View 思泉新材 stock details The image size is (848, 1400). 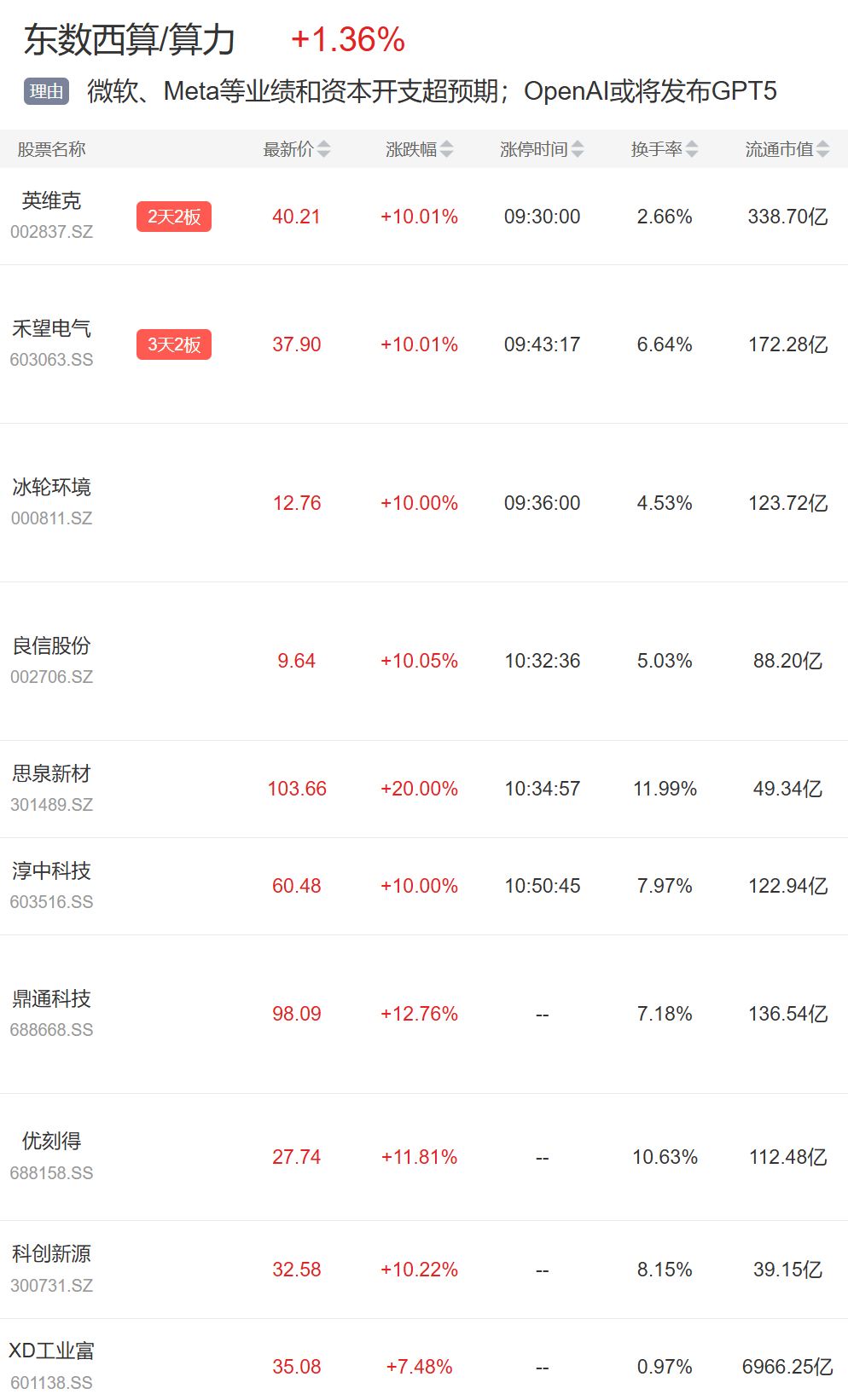click(x=424, y=790)
